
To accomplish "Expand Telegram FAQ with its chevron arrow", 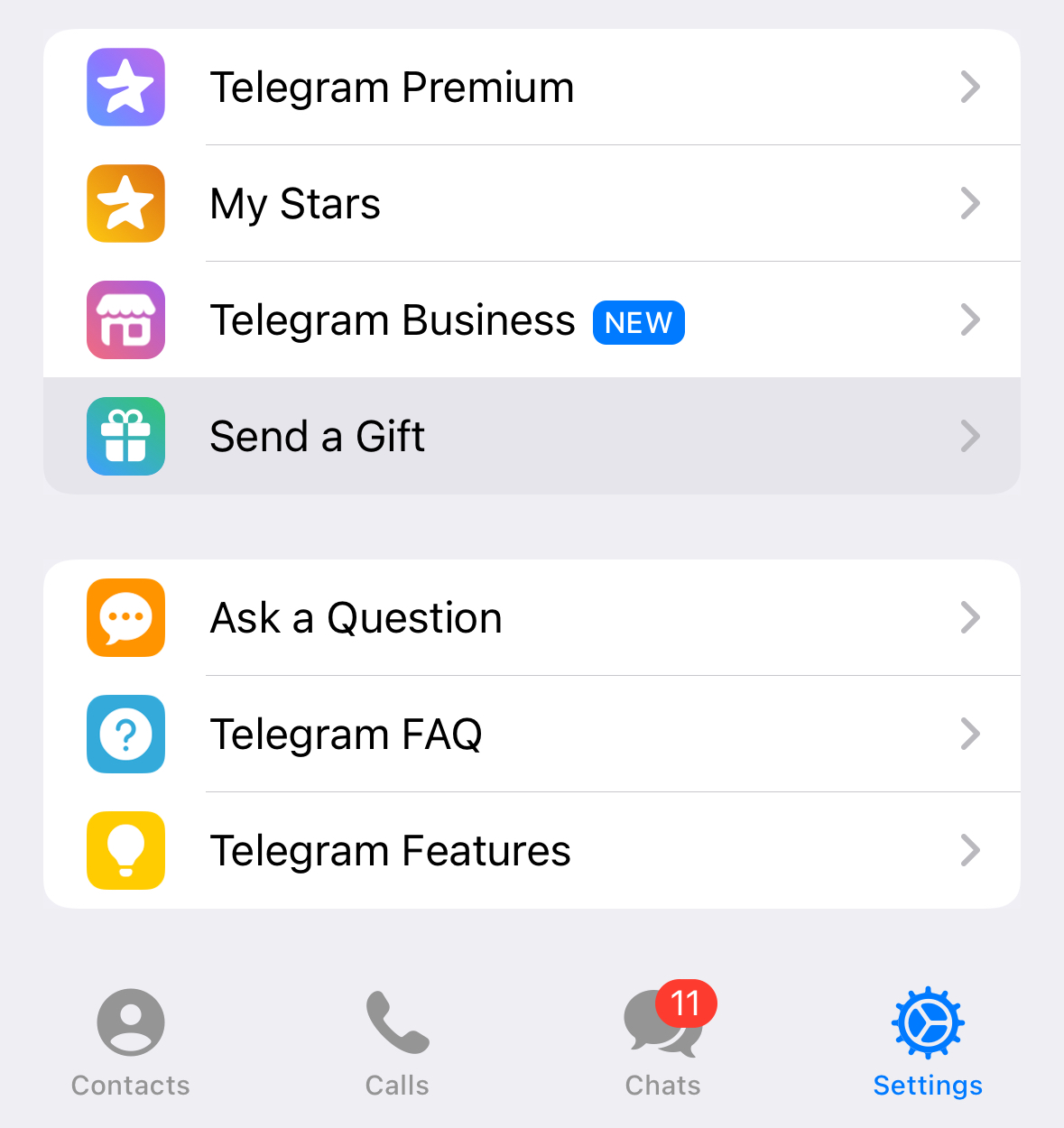I will click(x=970, y=734).
